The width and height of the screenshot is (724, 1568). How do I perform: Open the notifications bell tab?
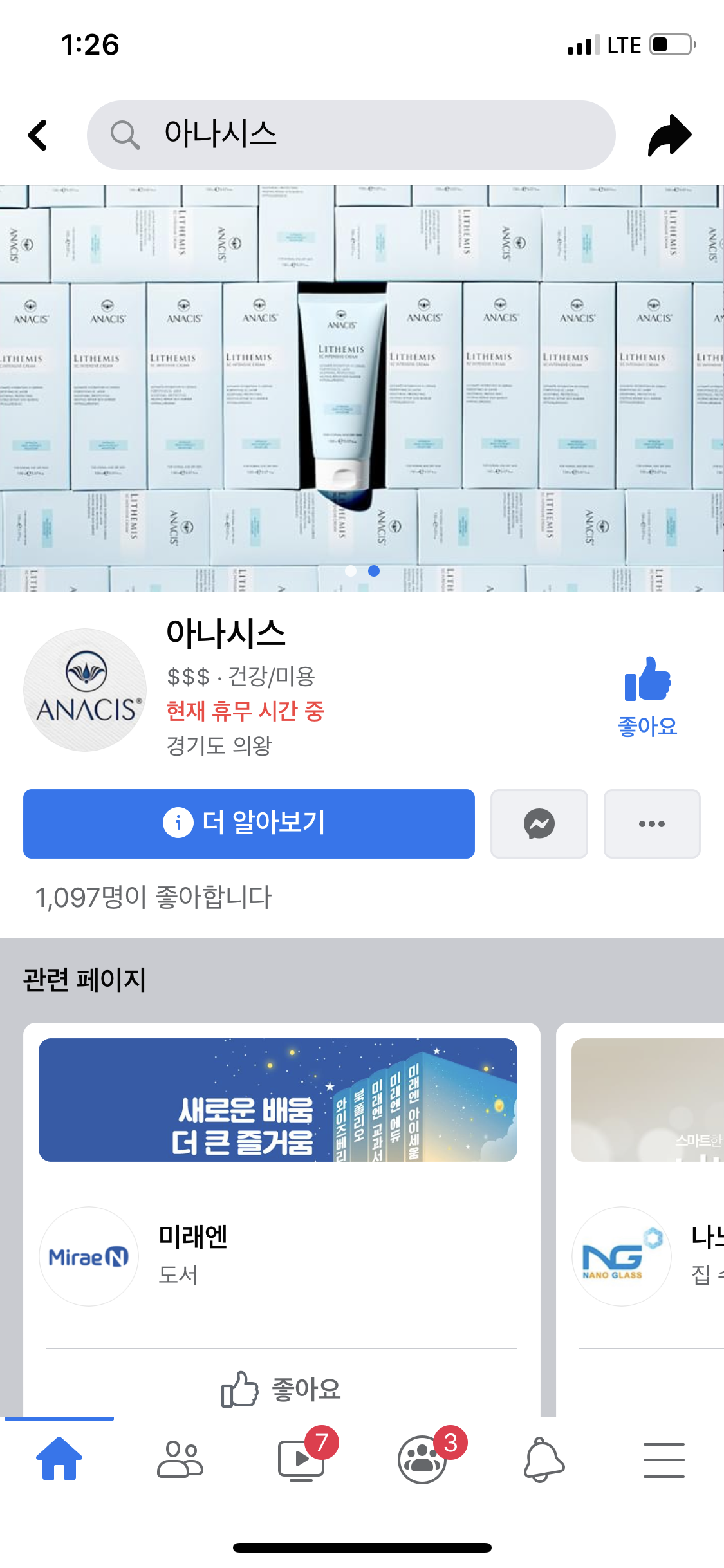click(x=544, y=1459)
